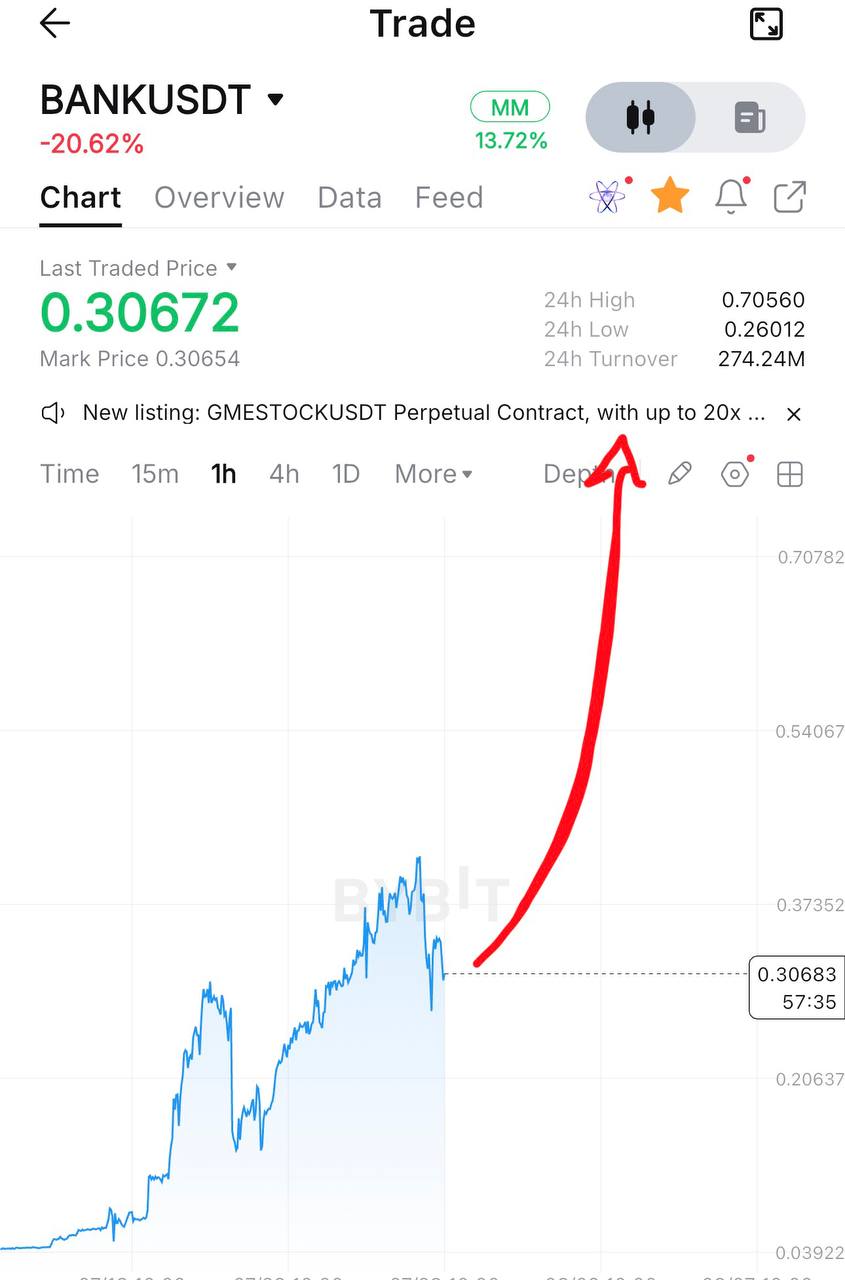Switch to the Data tab
The image size is (845, 1280).
349,197
